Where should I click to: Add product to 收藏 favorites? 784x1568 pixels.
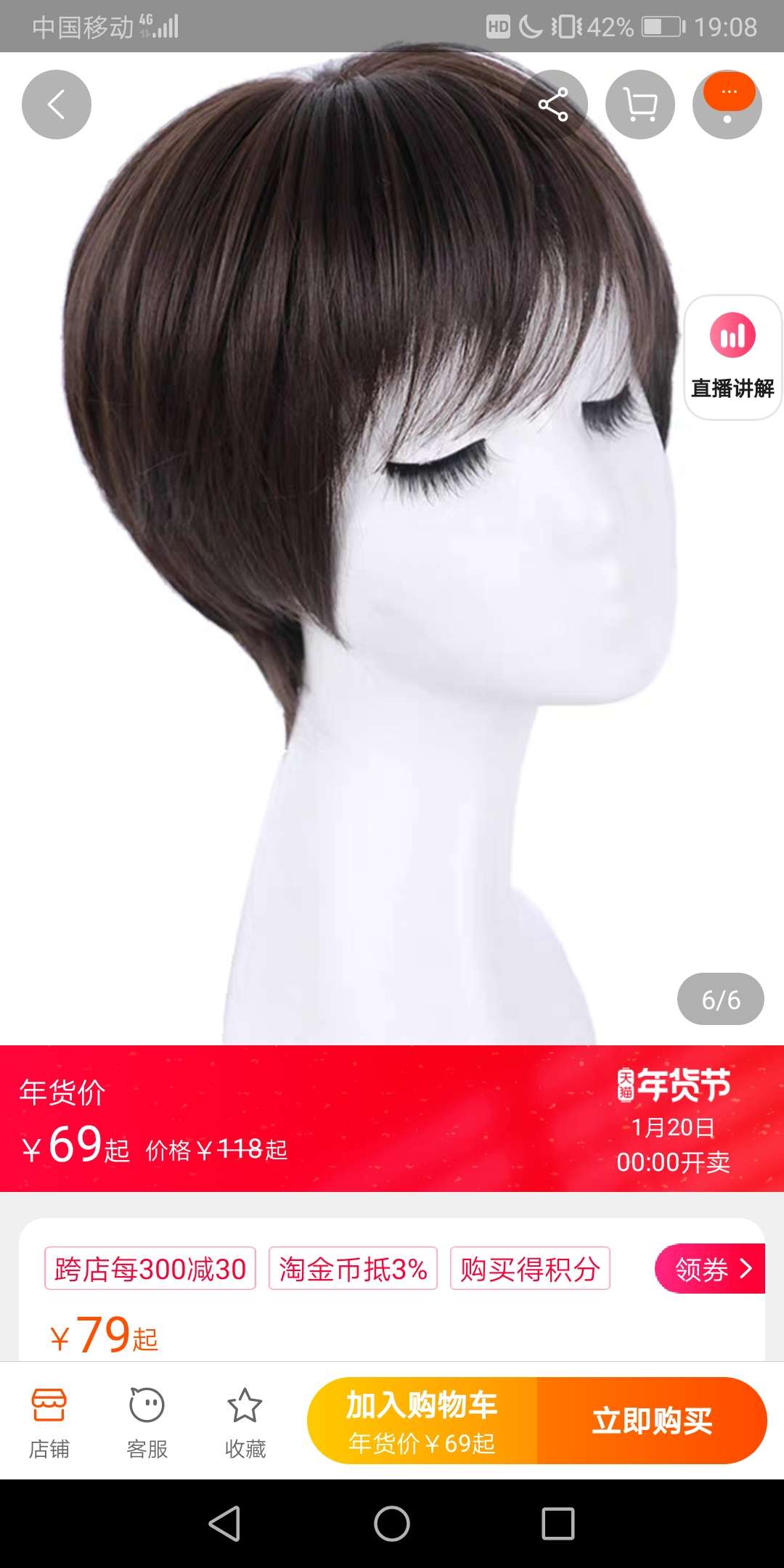click(x=245, y=1421)
